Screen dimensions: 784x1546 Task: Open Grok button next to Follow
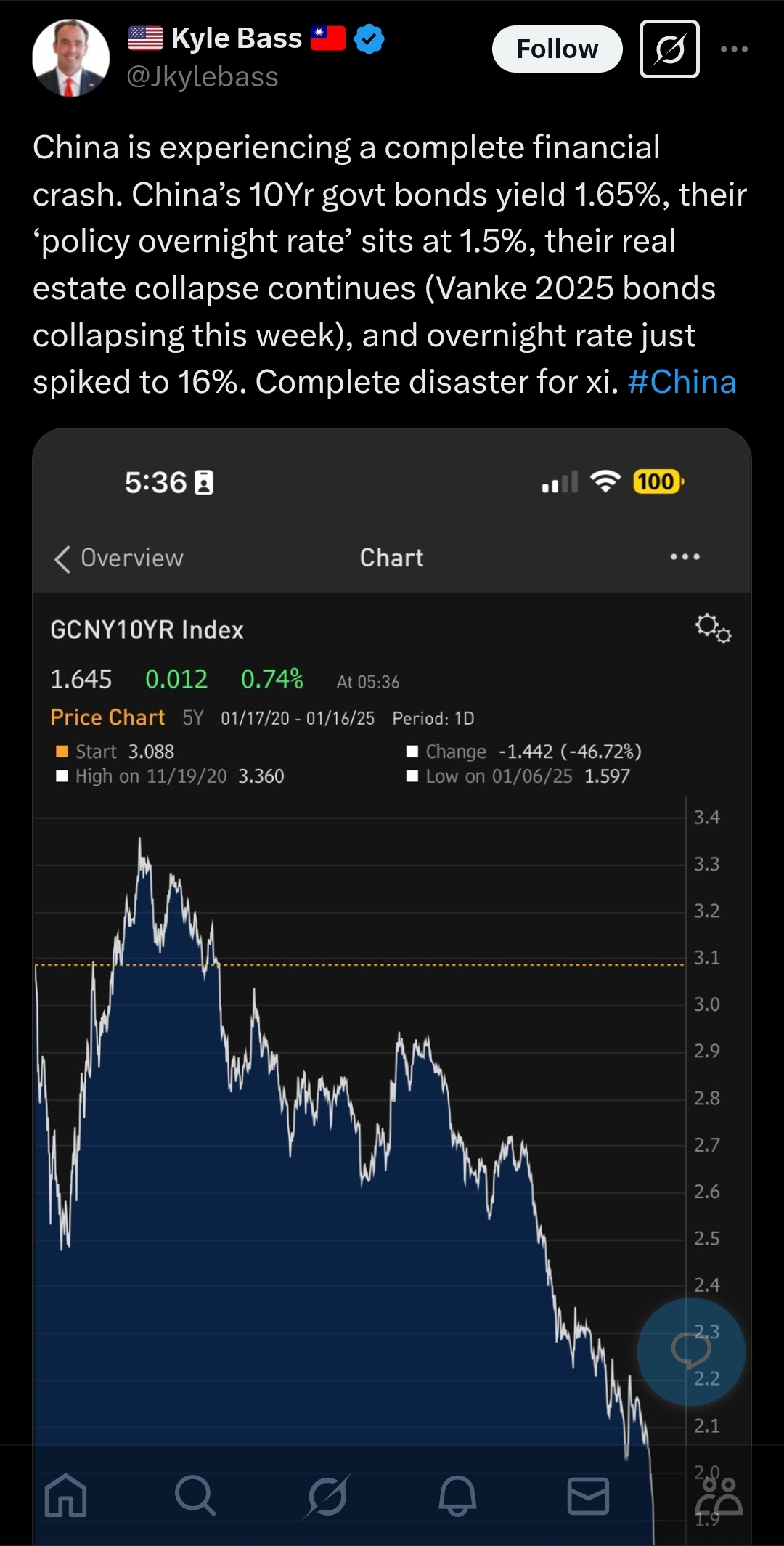(669, 49)
